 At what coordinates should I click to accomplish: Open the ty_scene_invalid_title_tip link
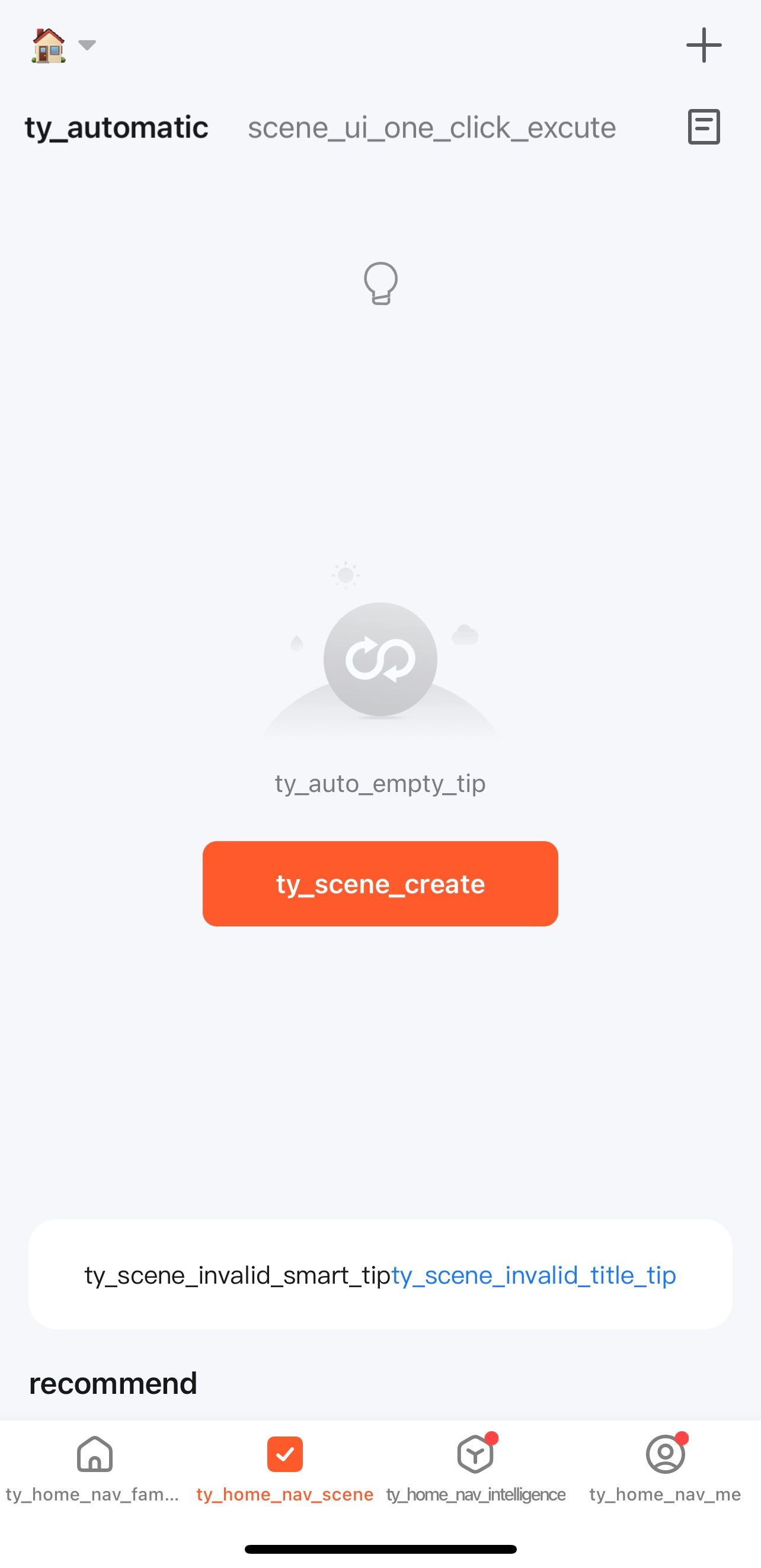click(533, 1275)
